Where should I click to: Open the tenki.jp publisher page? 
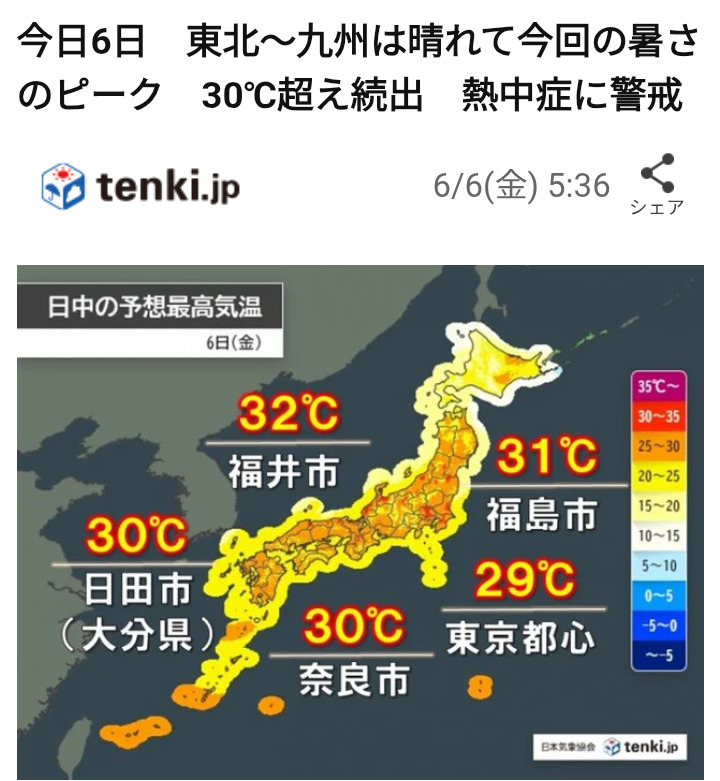pos(141,186)
